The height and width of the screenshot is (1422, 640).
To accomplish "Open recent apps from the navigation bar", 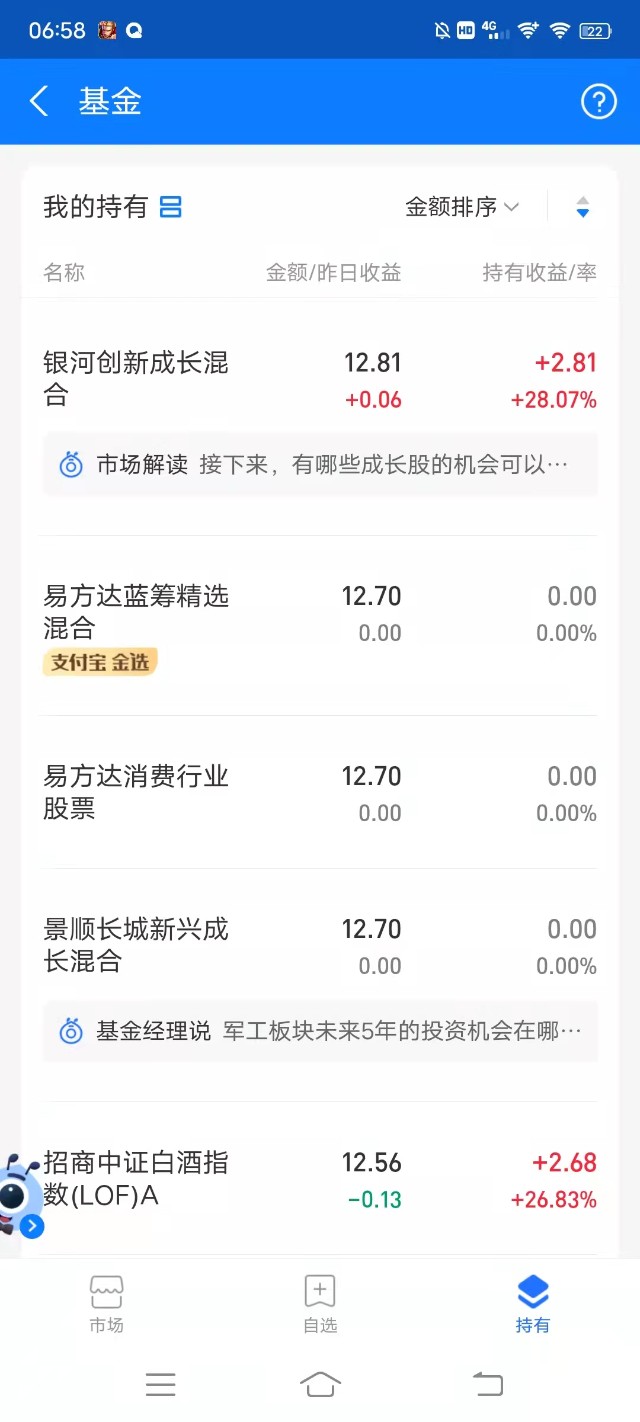I will click(x=160, y=1384).
